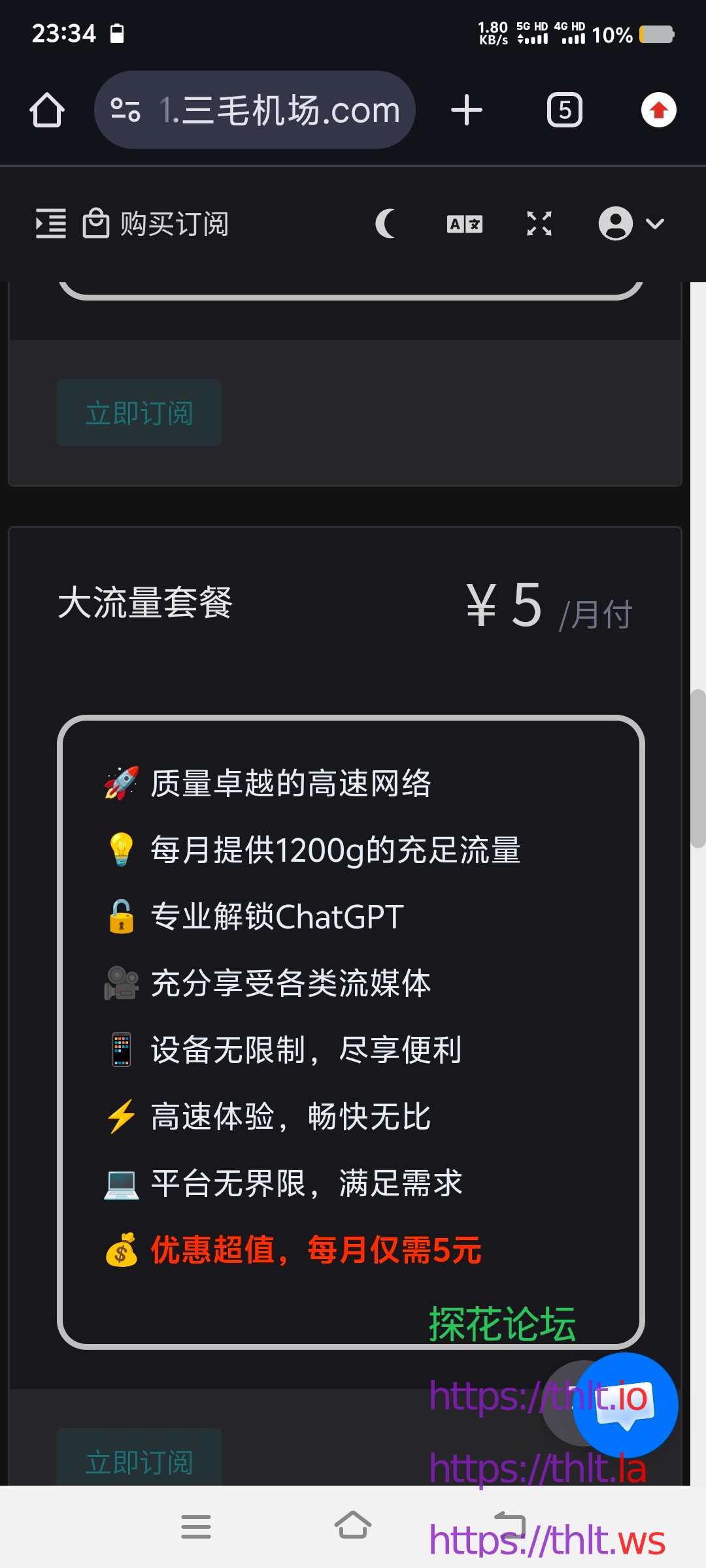706x1568 pixels.
Task: Tap the page upload arrow icon in address bar
Action: pyautogui.click(x=658, y=110)
